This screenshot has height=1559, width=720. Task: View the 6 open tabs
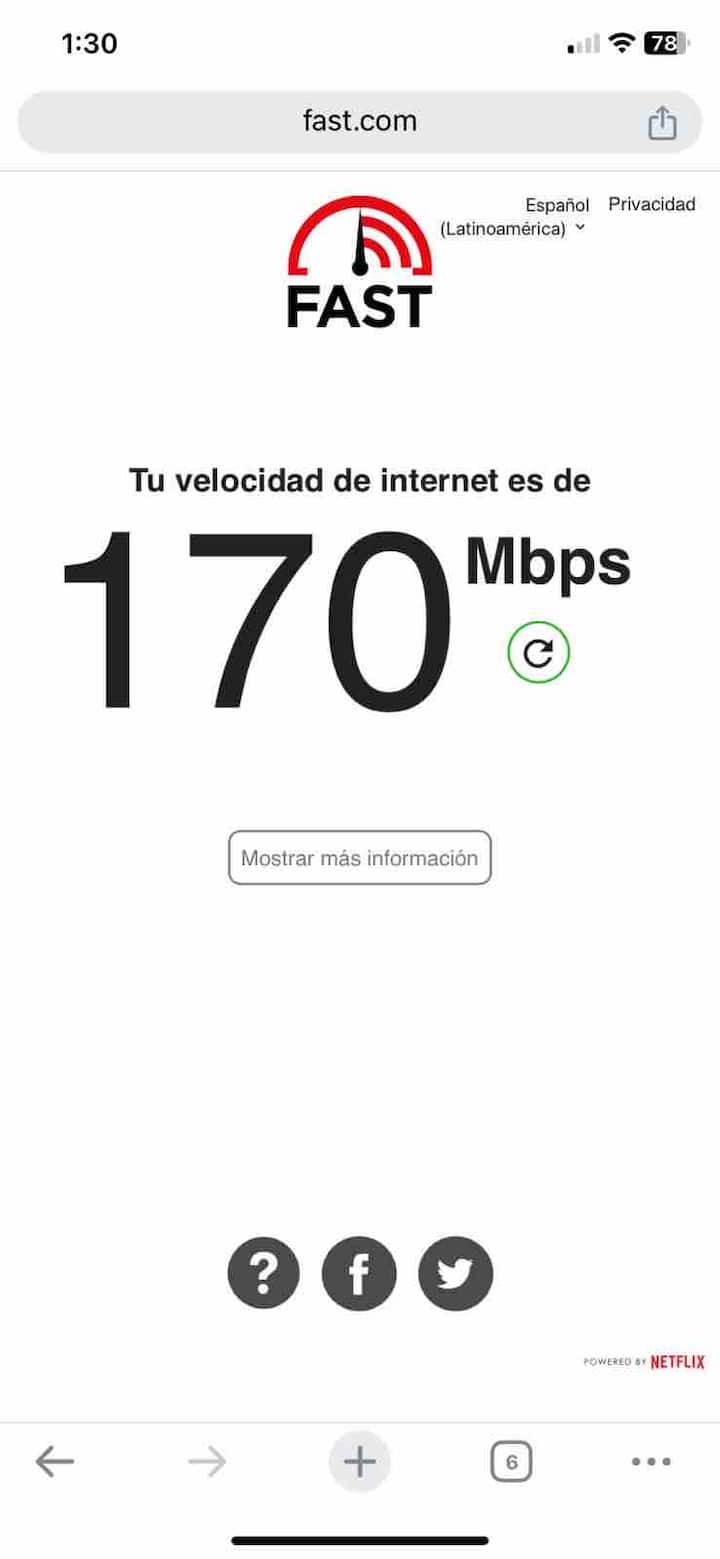(x=511, y=1463)
